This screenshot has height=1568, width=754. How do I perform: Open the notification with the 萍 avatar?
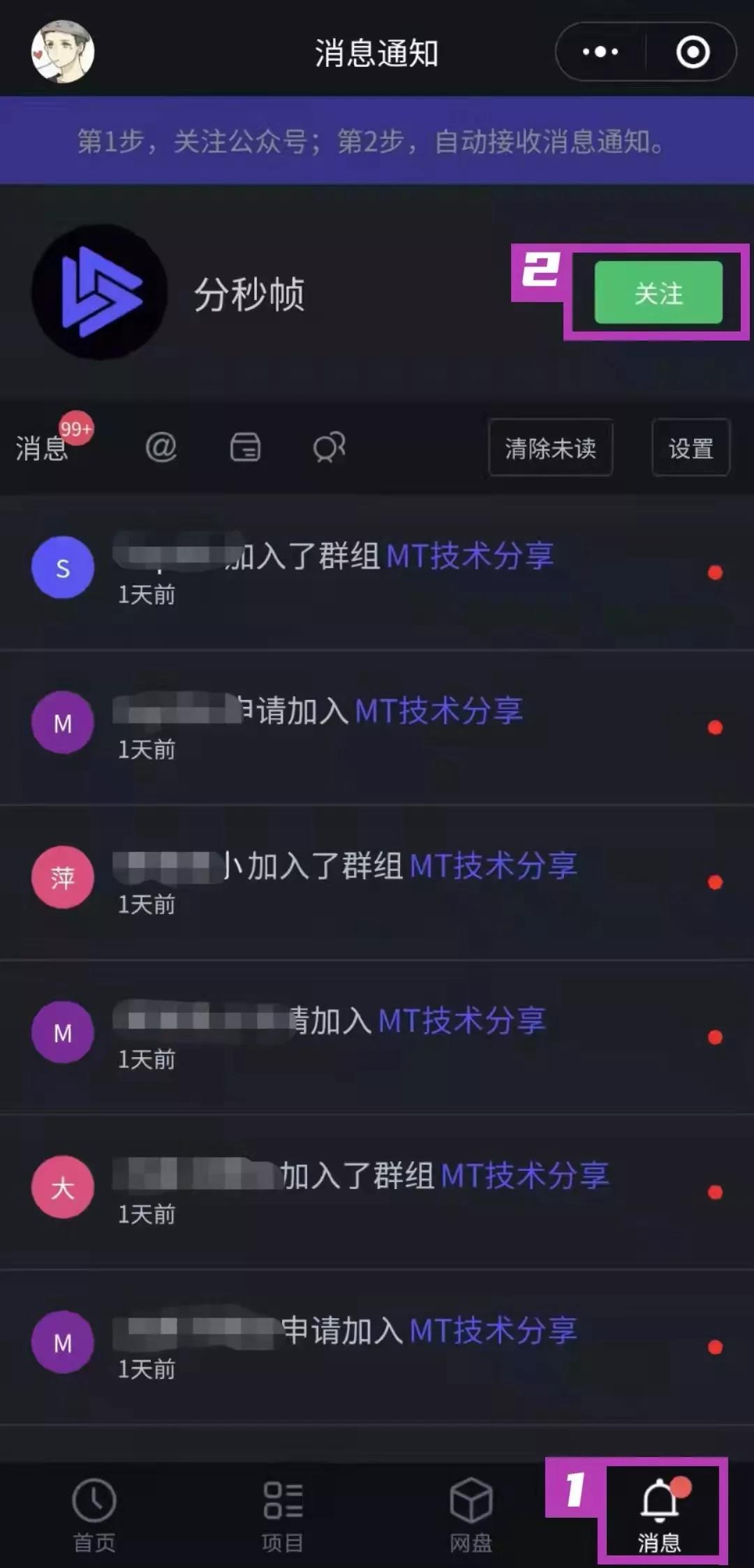[377, 882]
